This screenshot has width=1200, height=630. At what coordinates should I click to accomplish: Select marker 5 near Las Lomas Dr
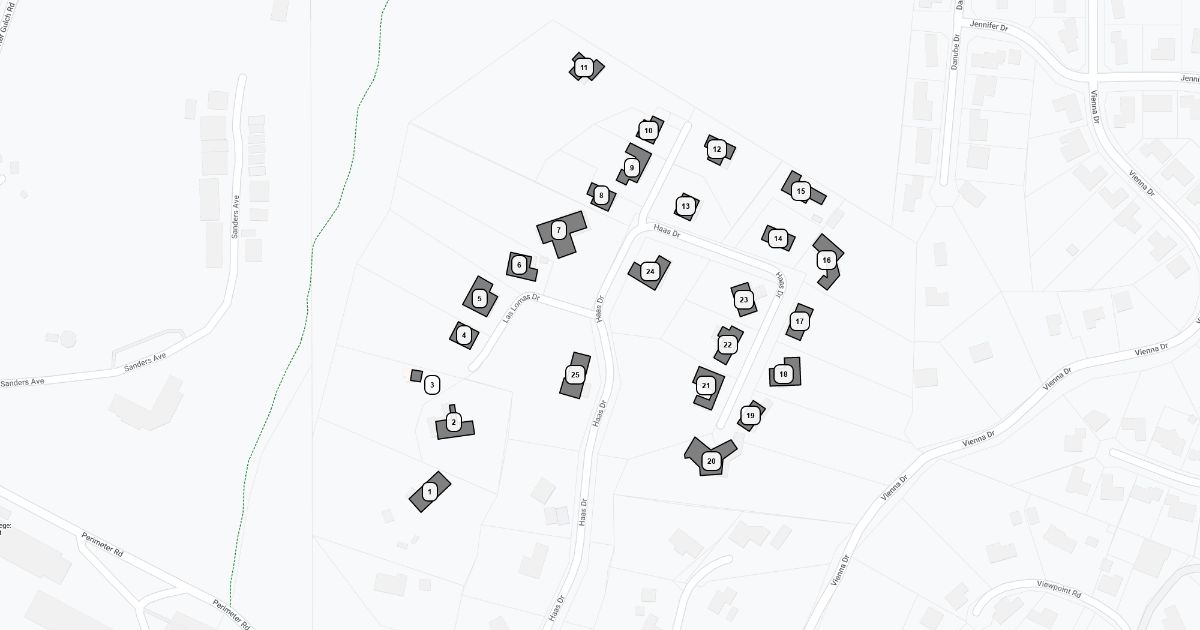479,298
